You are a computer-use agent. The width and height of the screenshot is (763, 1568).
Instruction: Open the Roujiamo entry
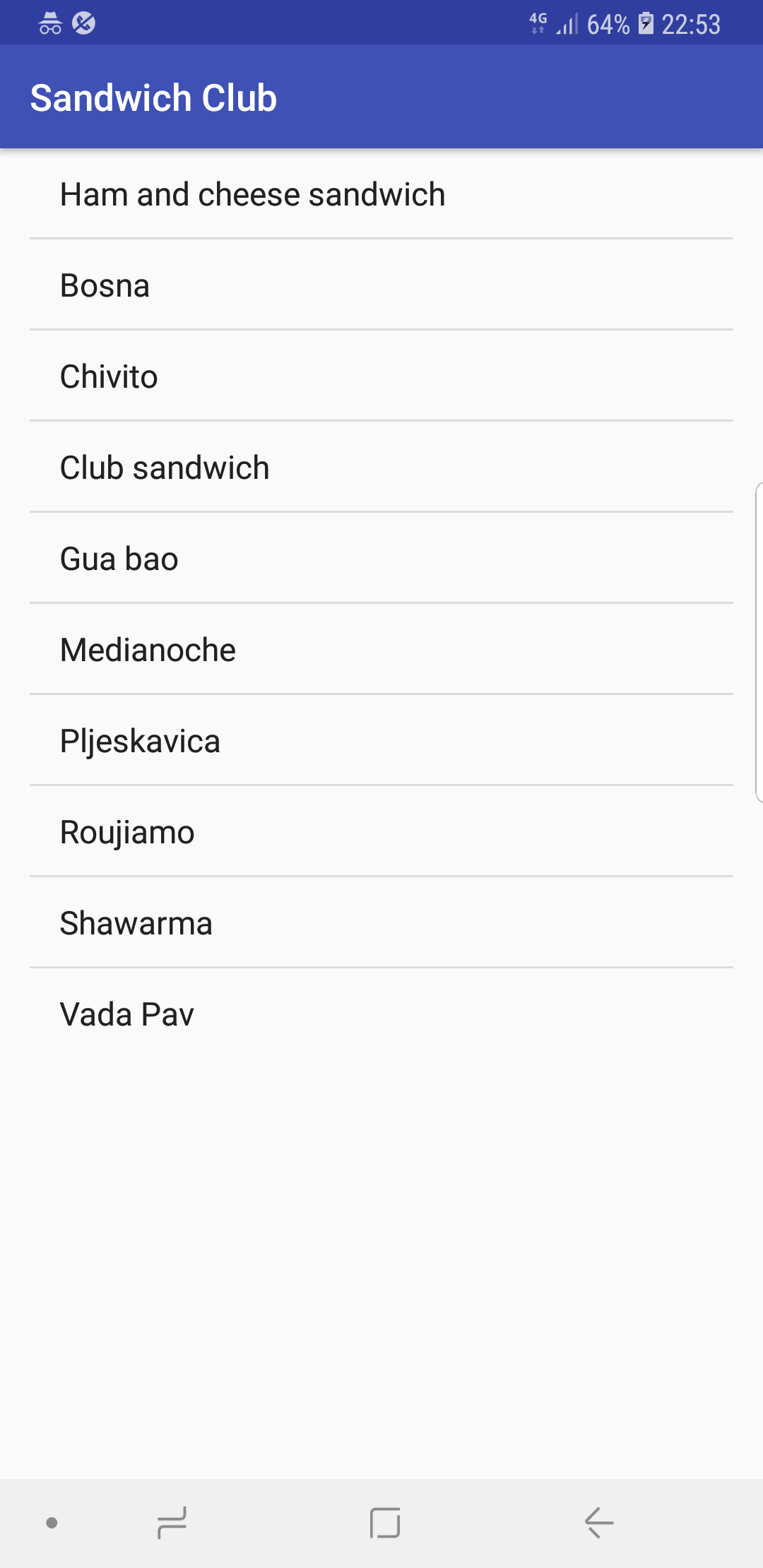click(x=127, y=833)
